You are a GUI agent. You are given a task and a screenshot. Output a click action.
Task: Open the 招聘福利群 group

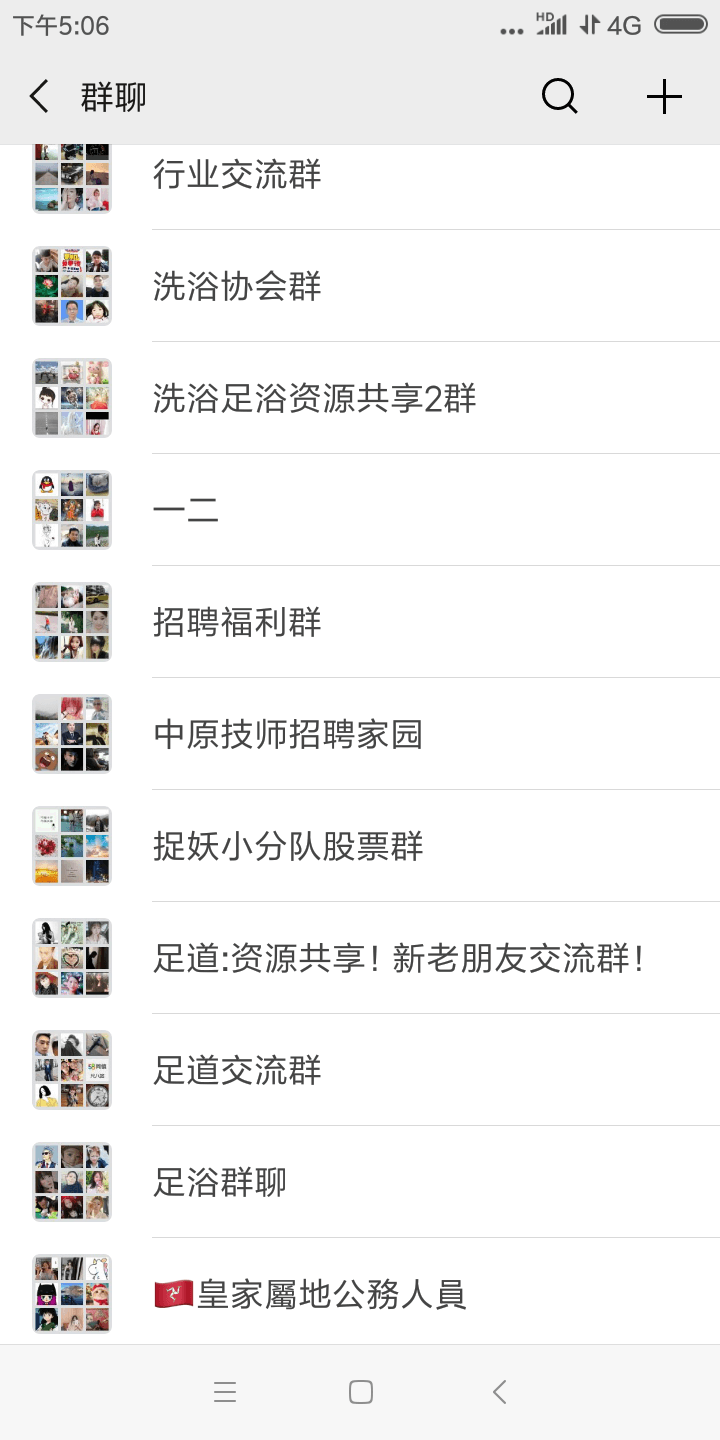click(x=237, y=623)
